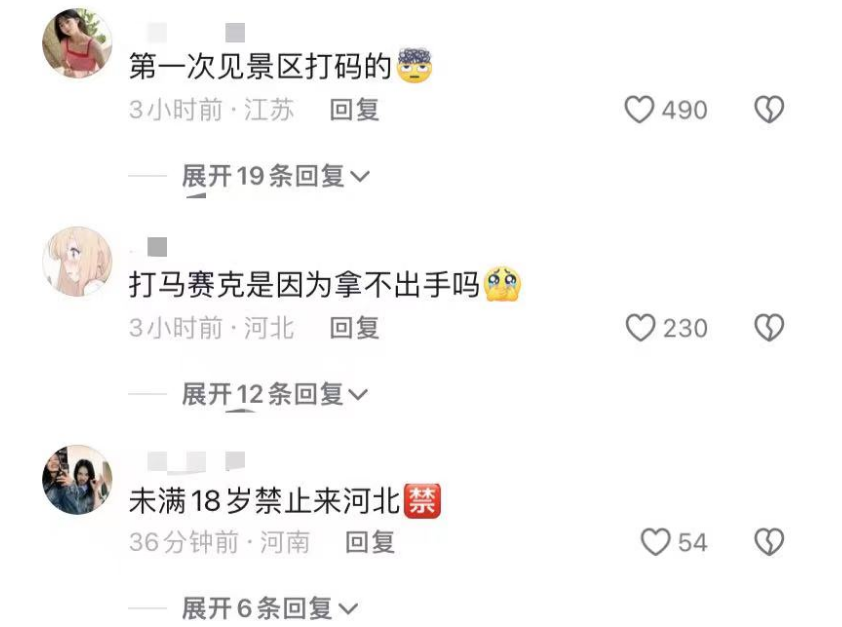Reply to the comment from 江苏
Viewport: 842px width, 627px height.
coord(355,110)
